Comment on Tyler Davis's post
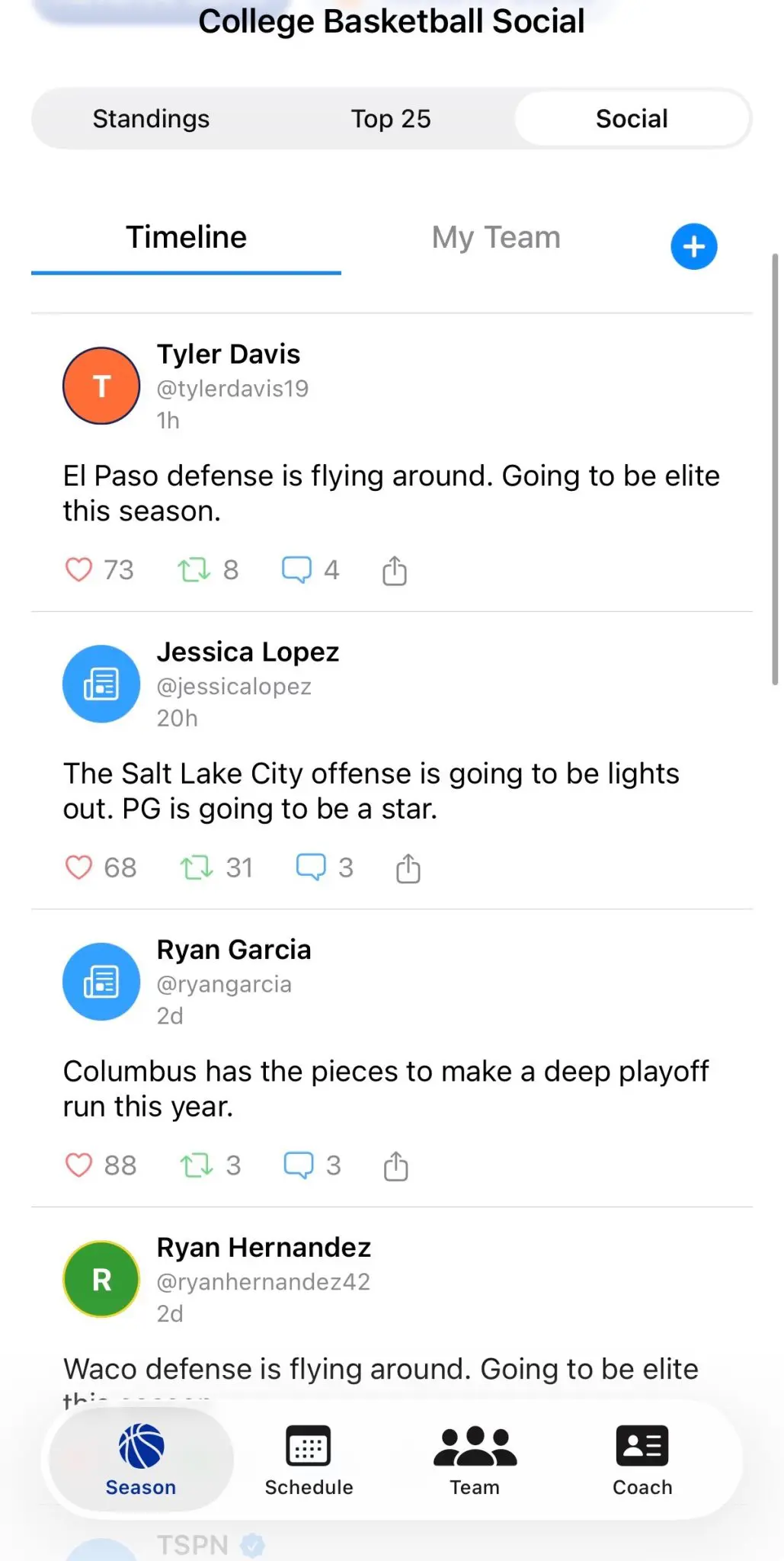Viewport: 784px width, 1561px height. (x=296, y=569)
